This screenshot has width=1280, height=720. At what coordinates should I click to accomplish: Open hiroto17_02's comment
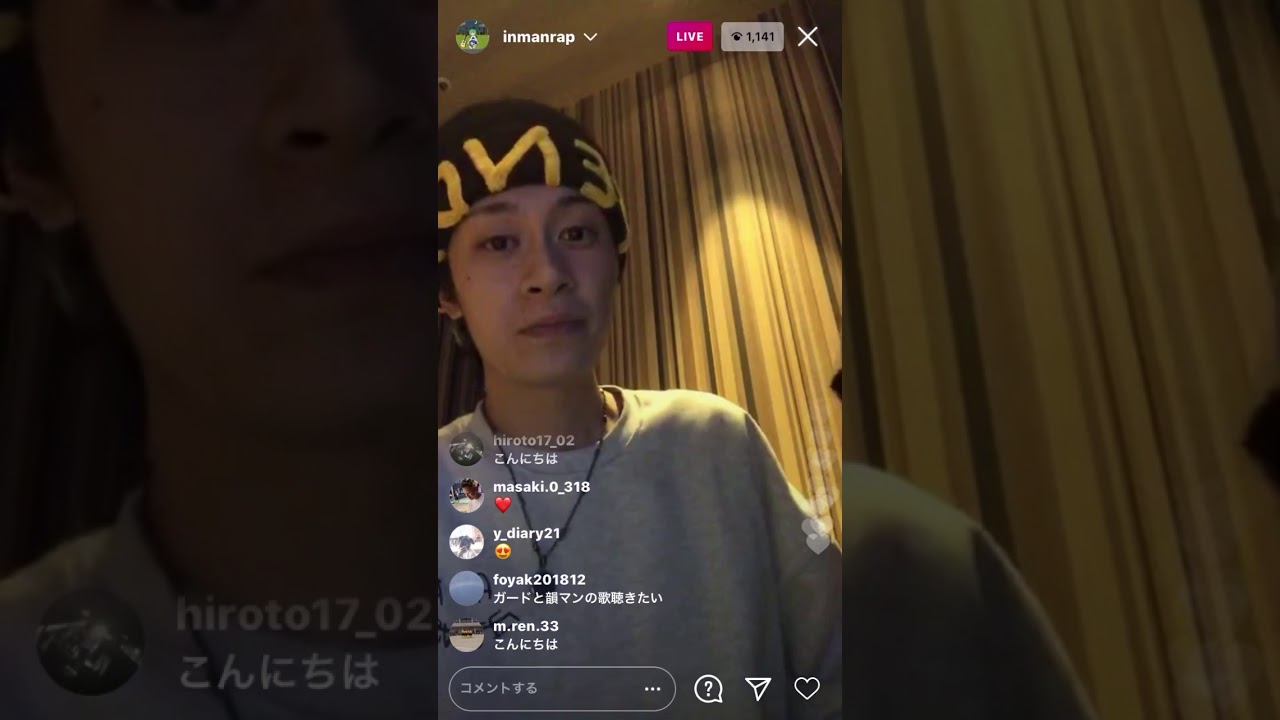tap(533, 449)
